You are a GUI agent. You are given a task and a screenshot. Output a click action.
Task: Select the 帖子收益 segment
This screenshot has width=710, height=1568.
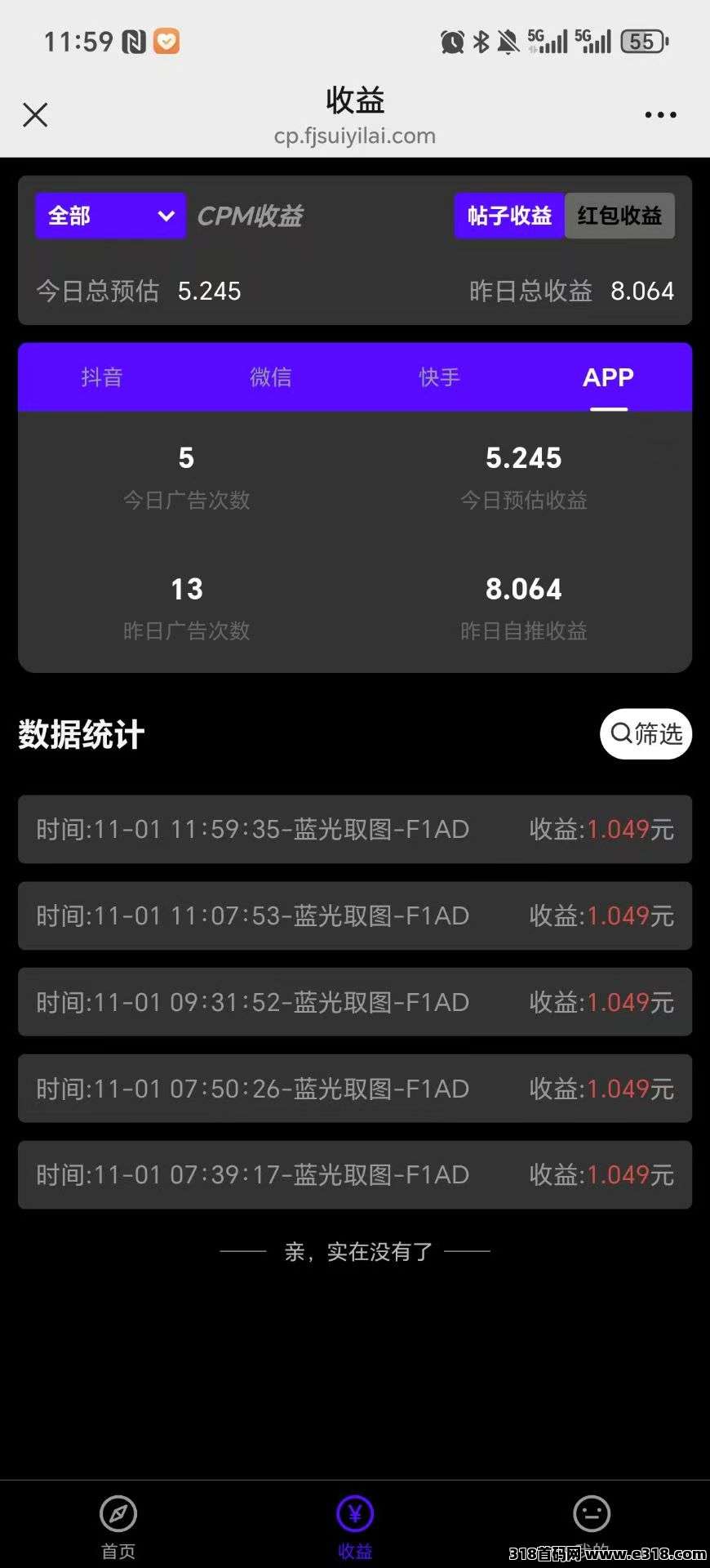(x=509, y=216)
